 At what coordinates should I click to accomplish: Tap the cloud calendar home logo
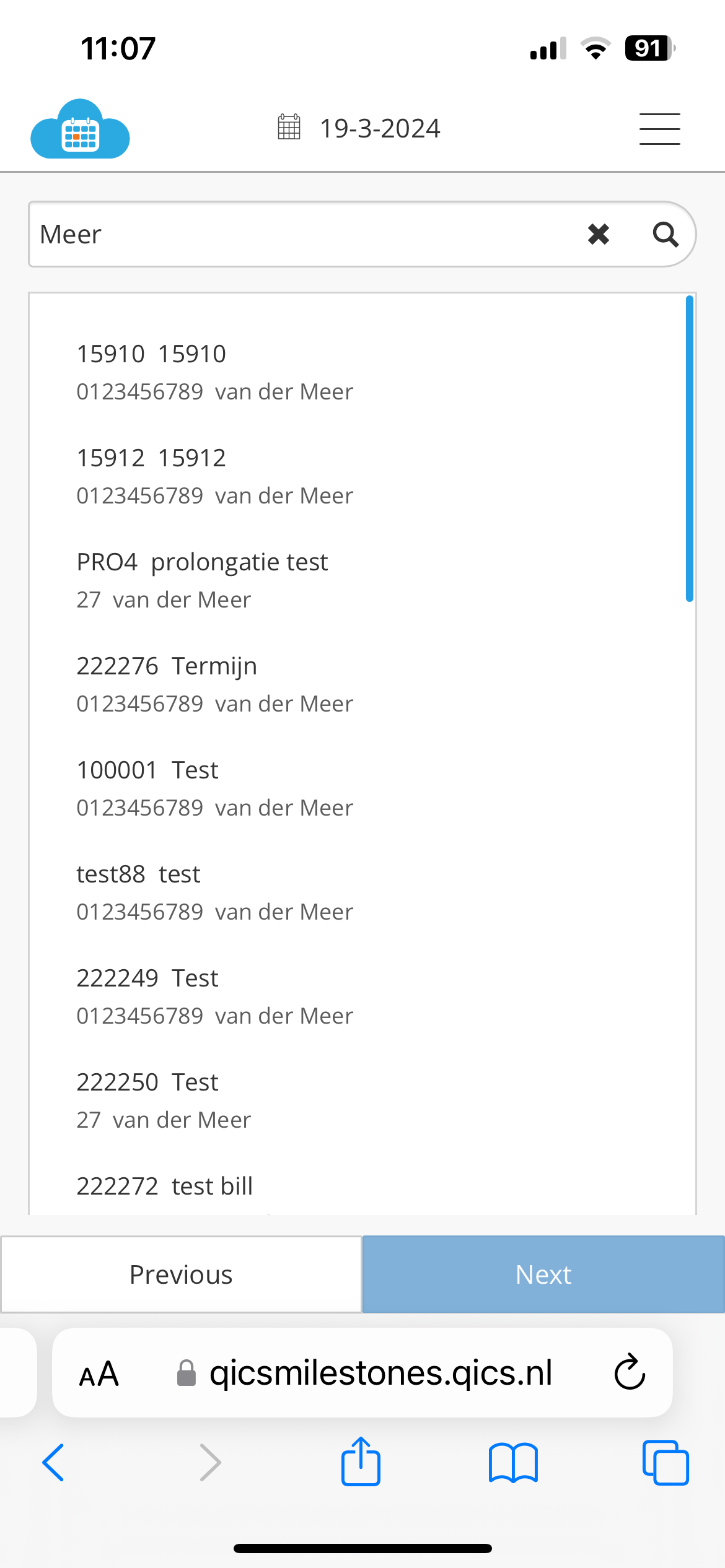click(80, 129)
